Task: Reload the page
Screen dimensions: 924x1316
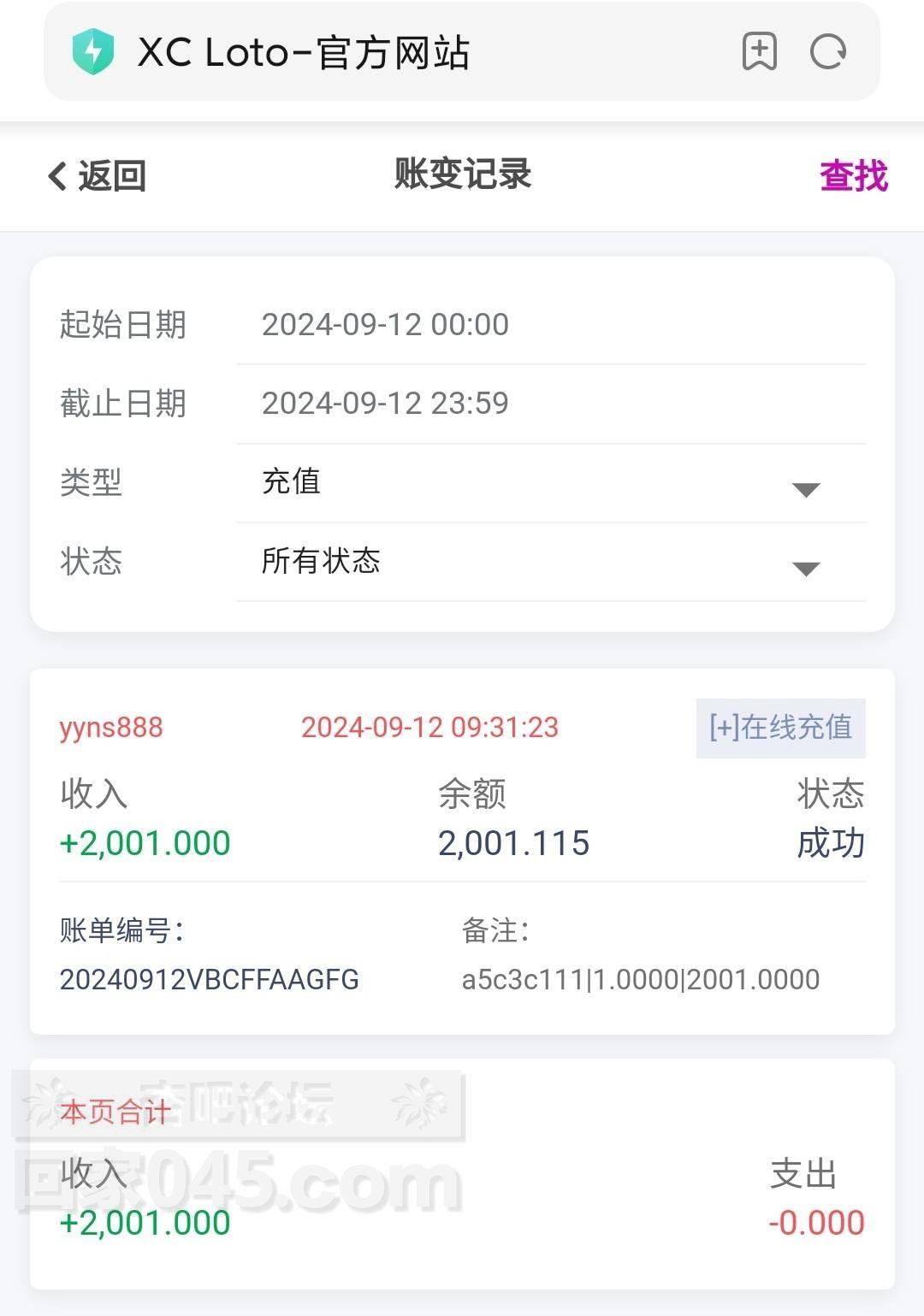Action: pos(827,52)
